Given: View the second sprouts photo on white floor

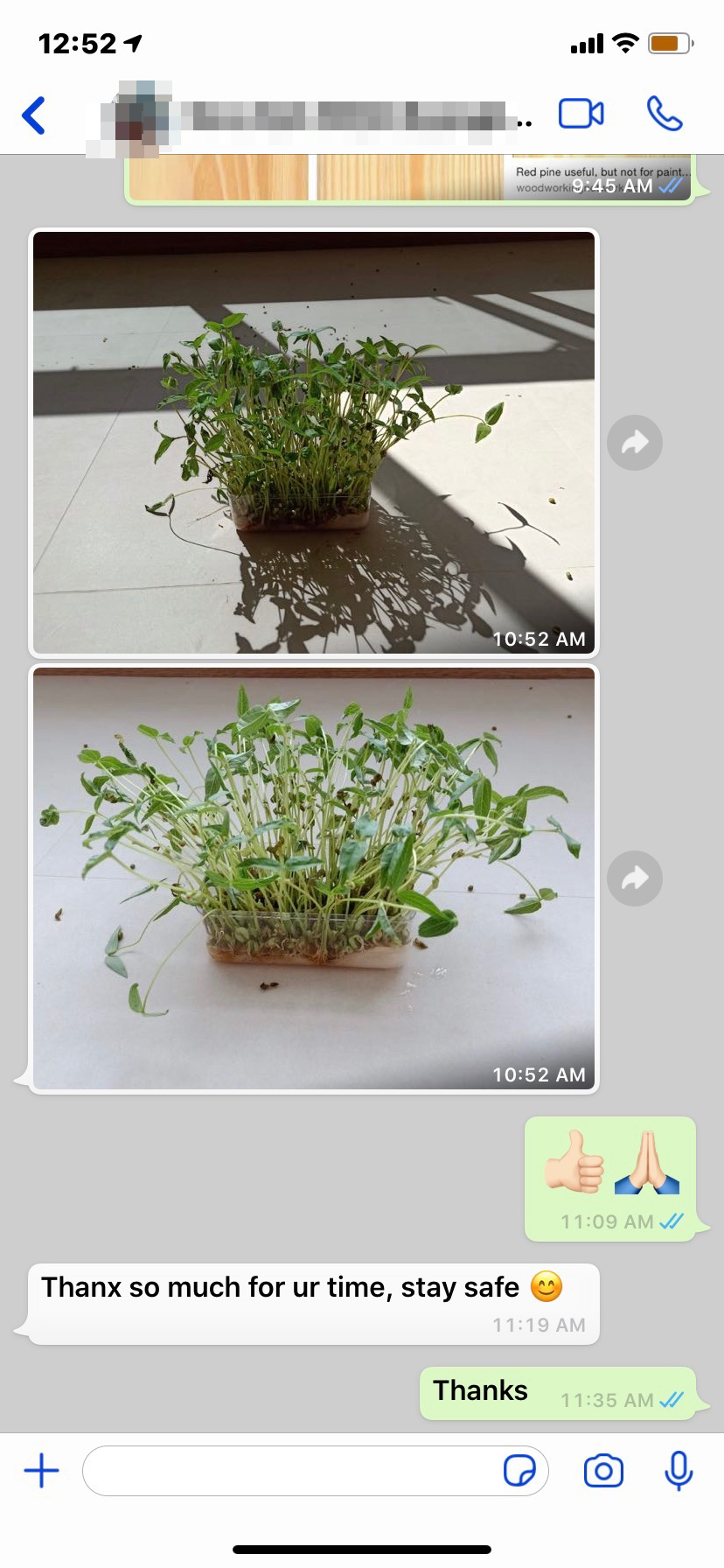Looking at the screenshot, I should pos(314,878).
